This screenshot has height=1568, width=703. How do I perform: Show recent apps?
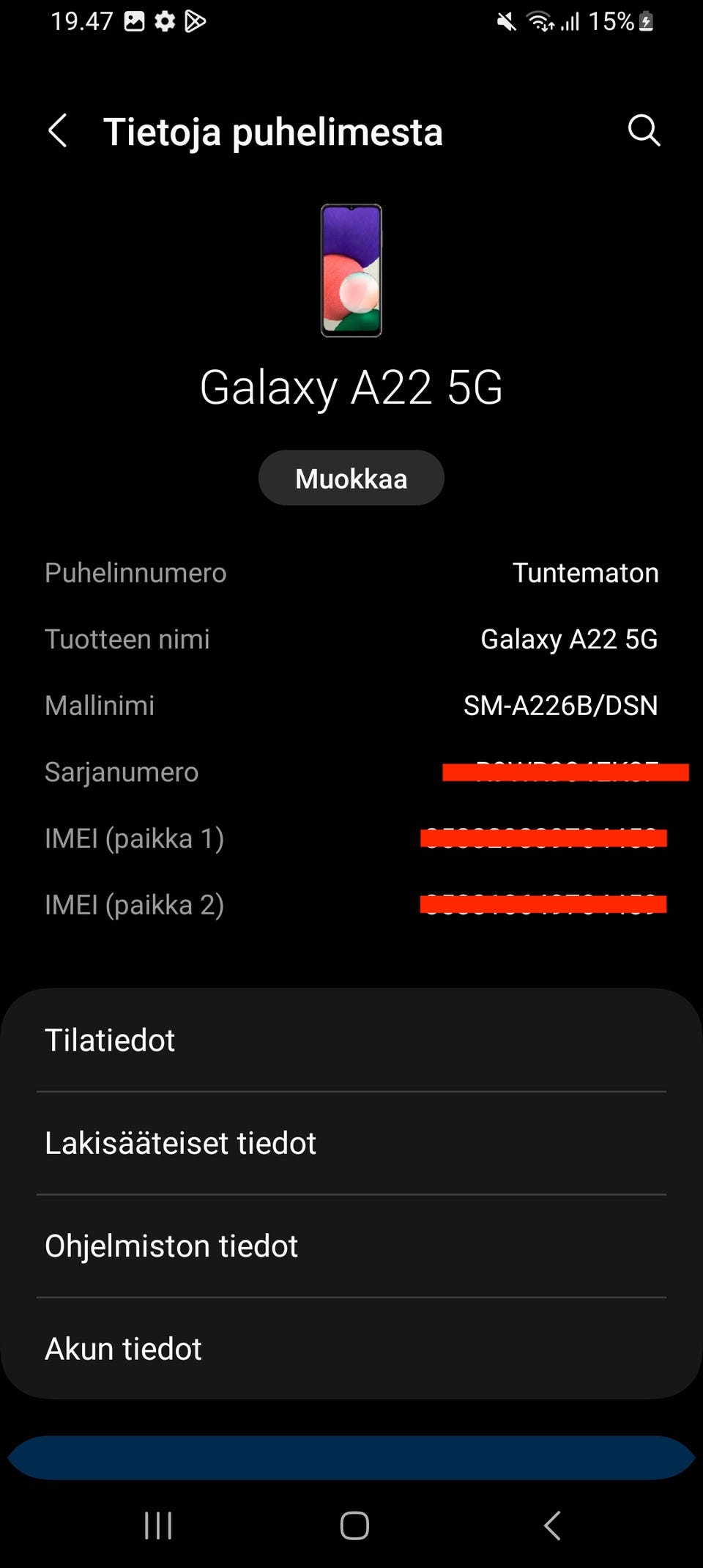coord(158,1526)
